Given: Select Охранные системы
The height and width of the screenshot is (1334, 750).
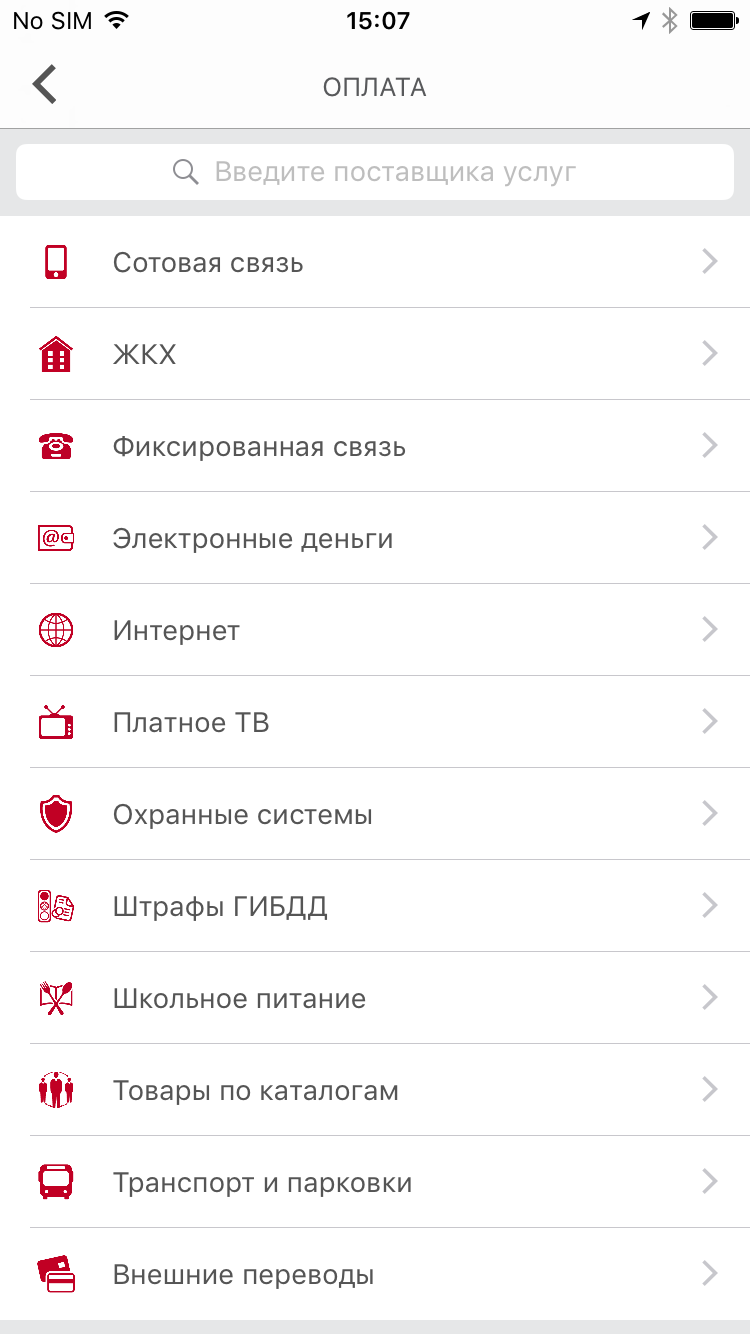Looking at the screenshot, I should point(375,814).
